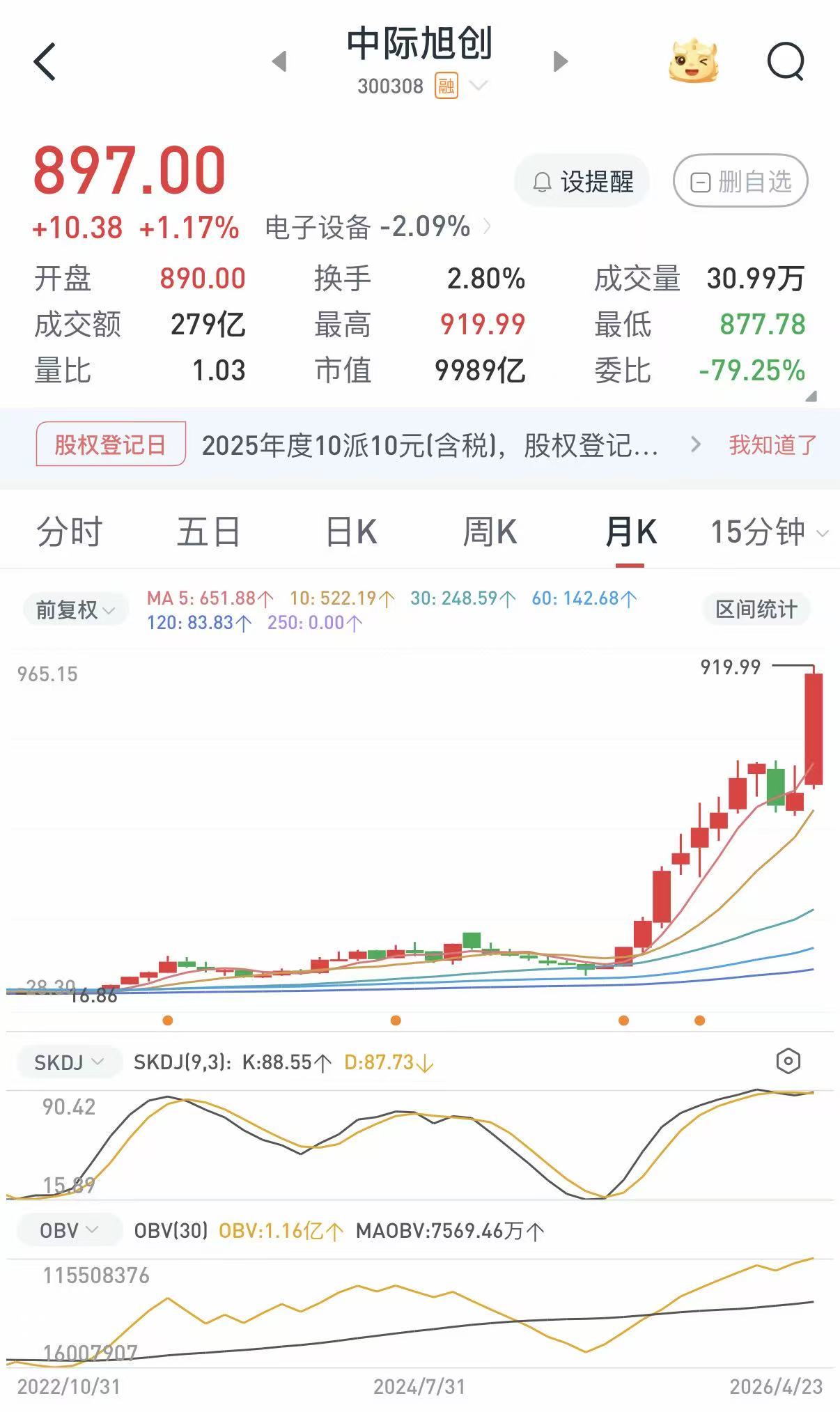Tap the mascot assistant icon
840x1412 pixels.
pos(693,61)
